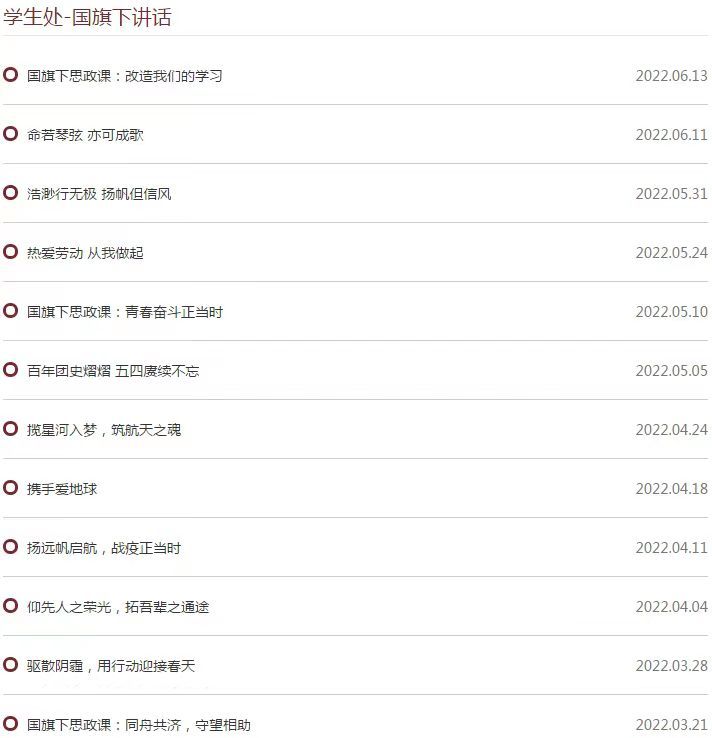Open article 命若琴弦 亦可成歌
Viewport: 712px width, 738px height.
pos(85,135)
